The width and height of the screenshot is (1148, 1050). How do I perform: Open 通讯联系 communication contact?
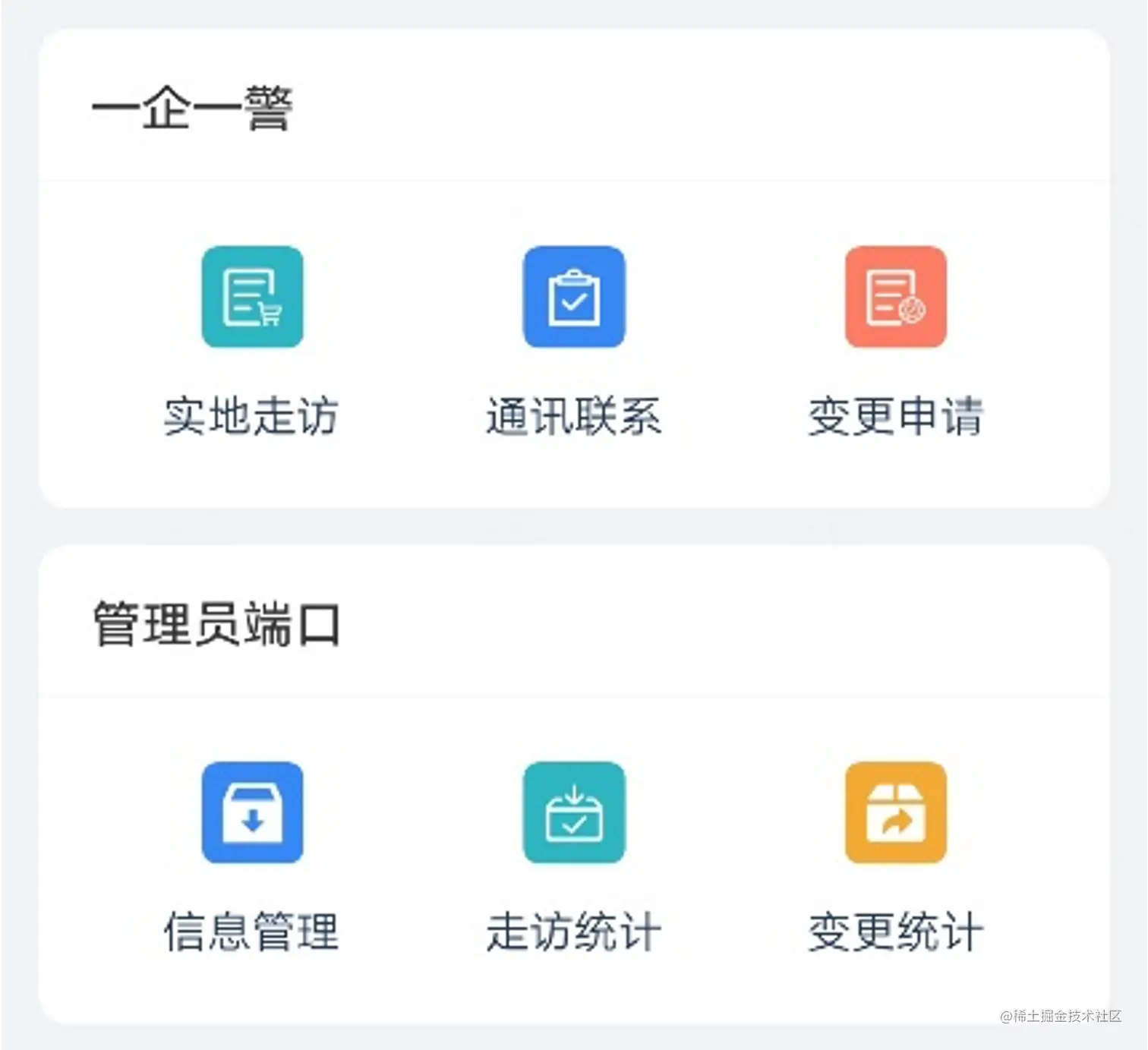point(574,297)
